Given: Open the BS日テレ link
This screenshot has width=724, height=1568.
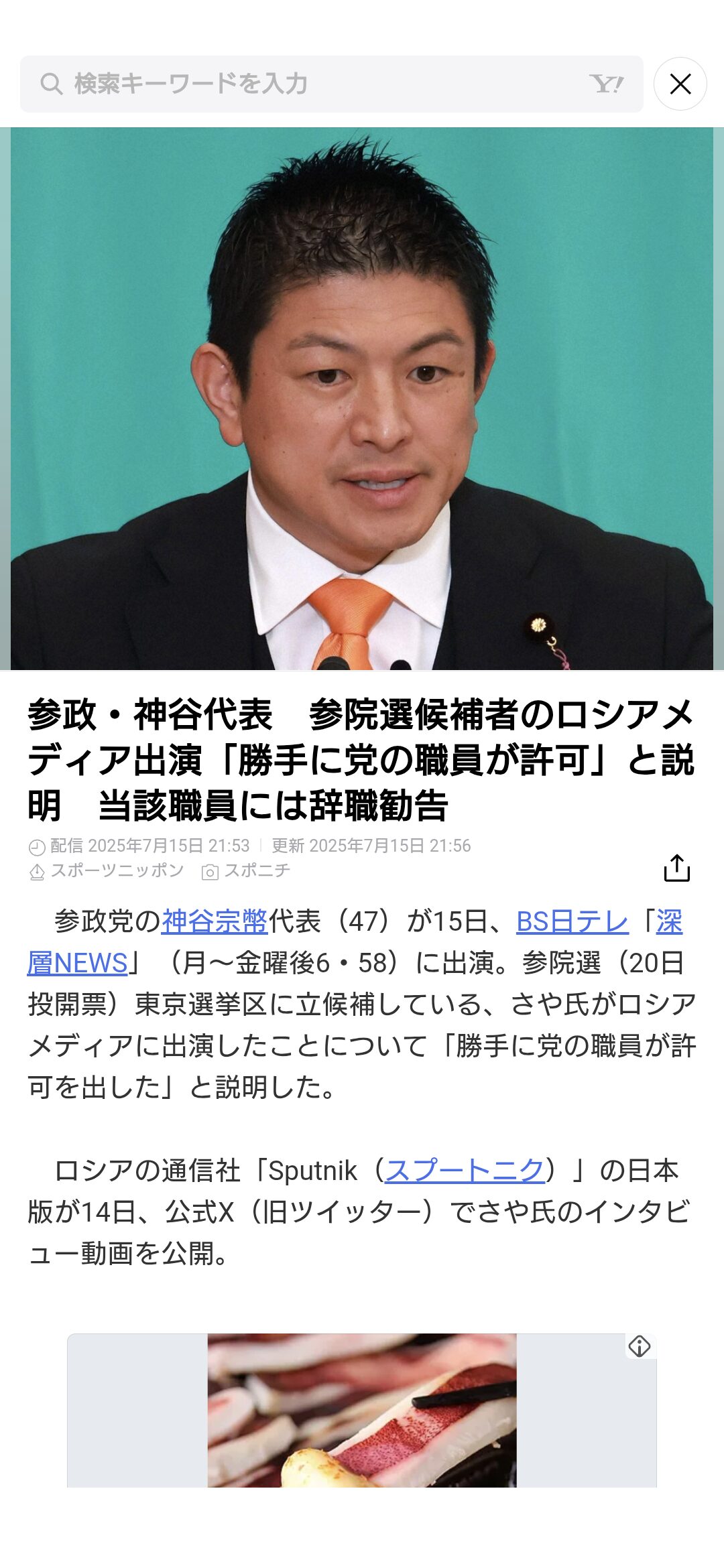Looking at the screenshot, I should click(x=572, y=921).
